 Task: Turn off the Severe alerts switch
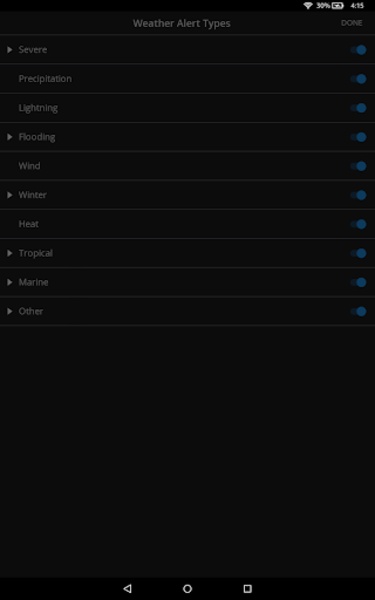pos(358,50)
